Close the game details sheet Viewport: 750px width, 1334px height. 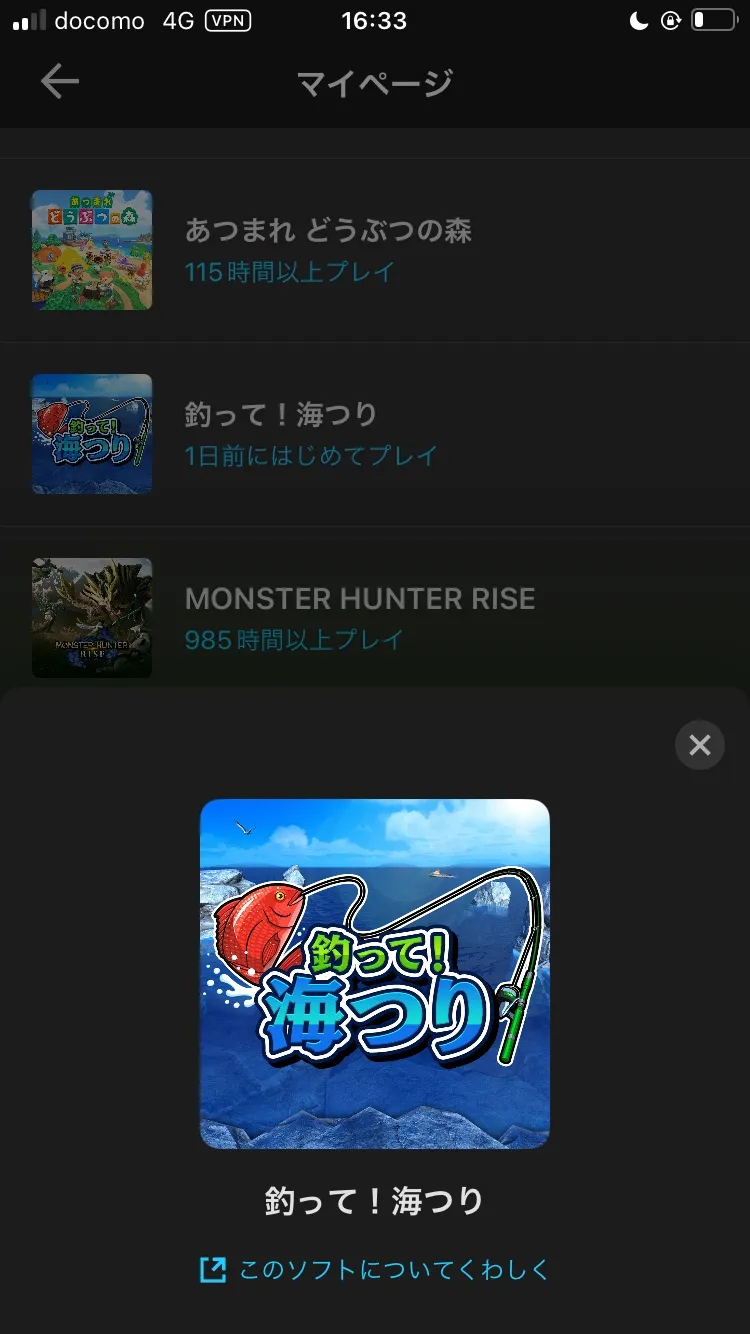click(699, 745)
